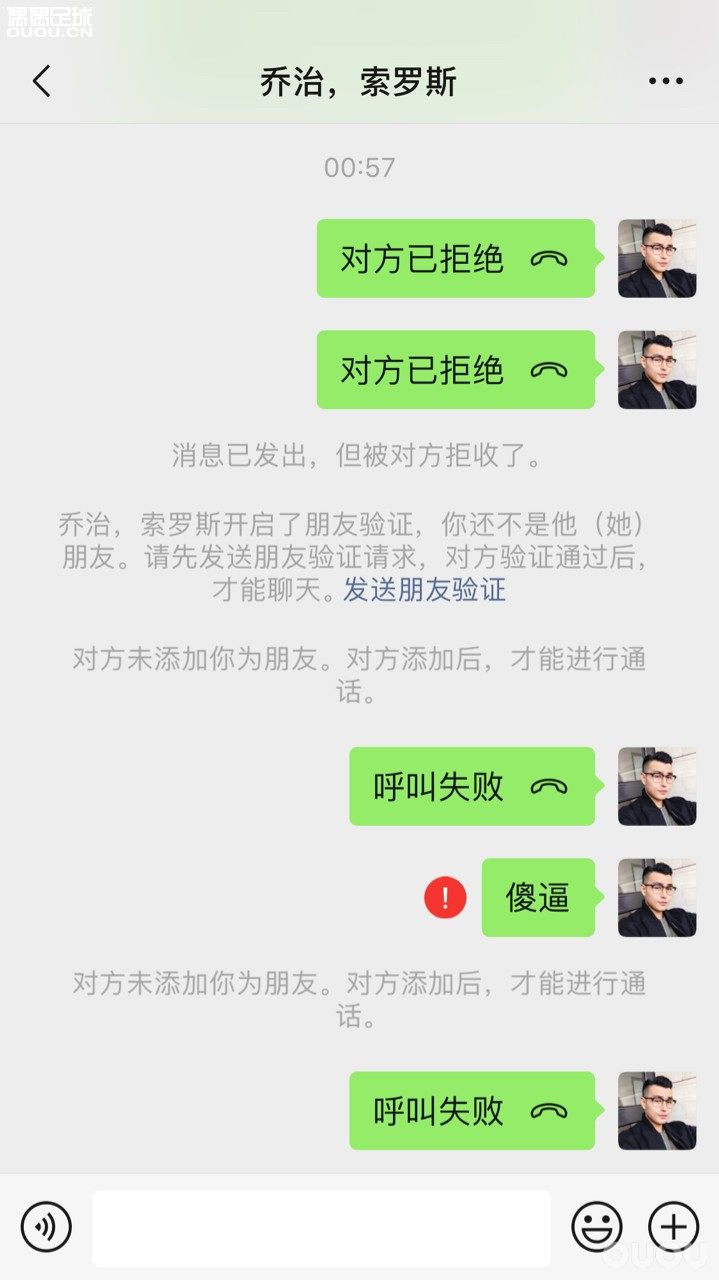The height and width of the screenshot is (1280, 719).
Task: Focus the message text field
Action: point(321,1228)
